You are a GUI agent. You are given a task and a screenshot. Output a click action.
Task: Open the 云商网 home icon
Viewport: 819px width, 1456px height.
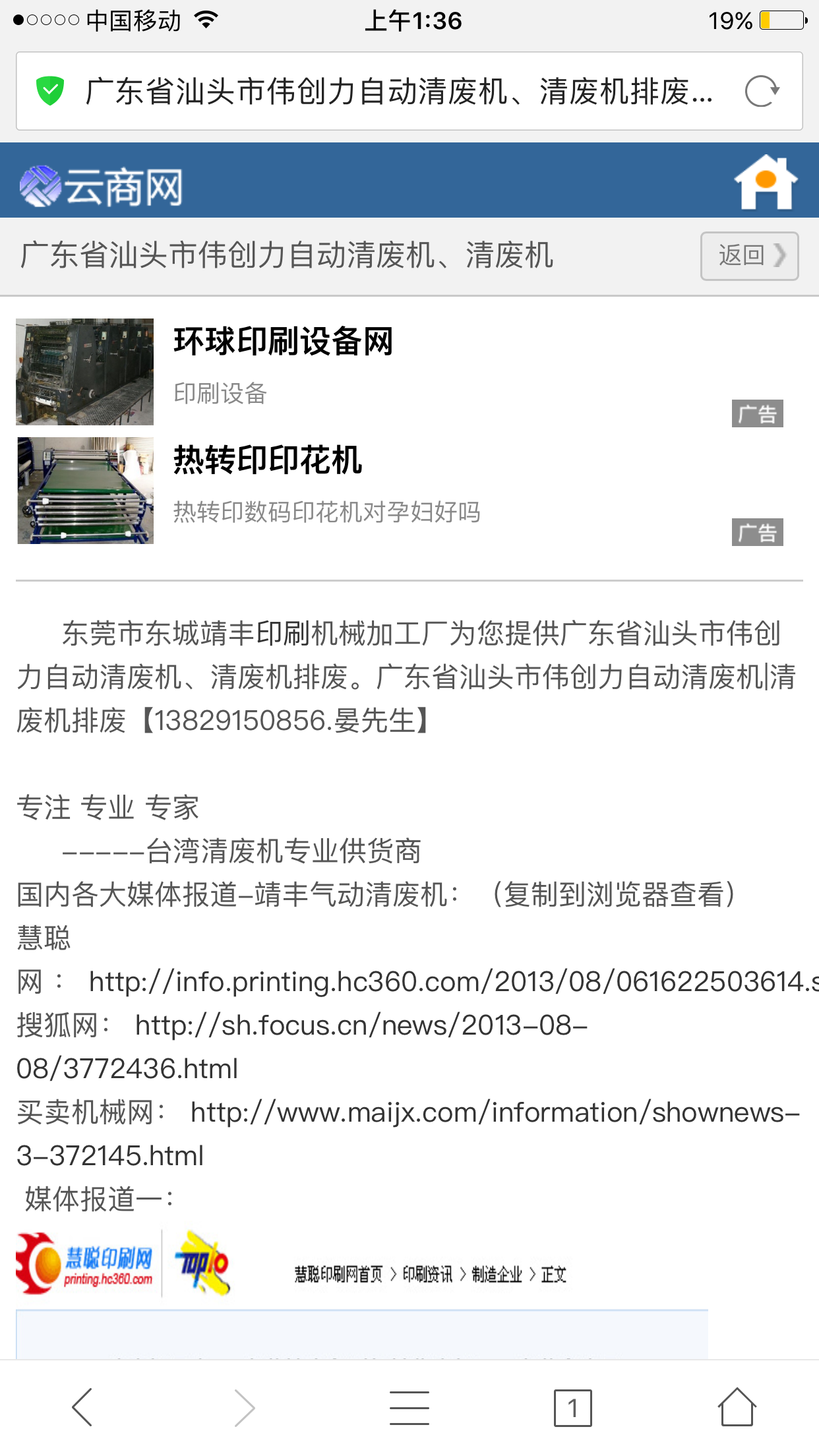pyautogui.click(x=765, y=182)
